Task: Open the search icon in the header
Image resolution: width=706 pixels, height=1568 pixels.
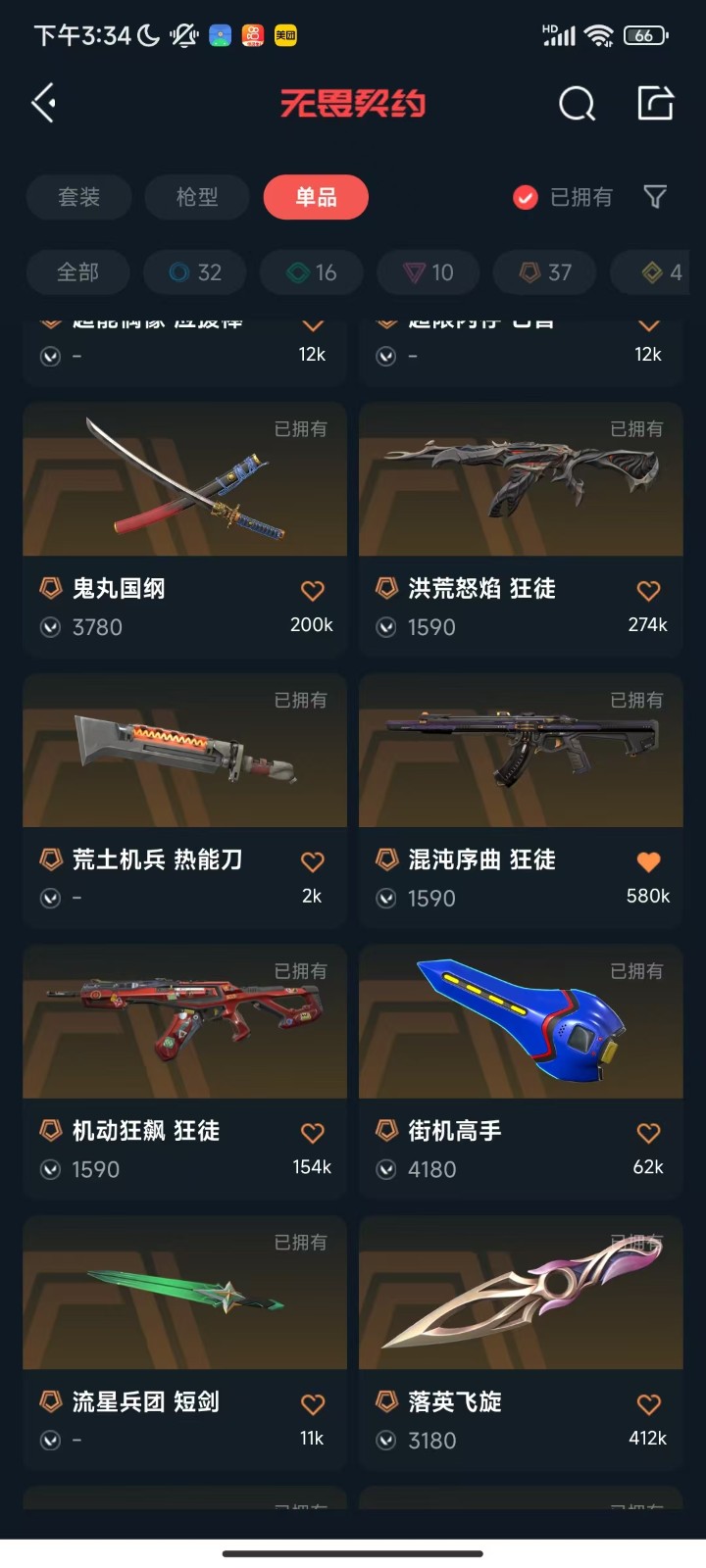Action: coord(577,103)
